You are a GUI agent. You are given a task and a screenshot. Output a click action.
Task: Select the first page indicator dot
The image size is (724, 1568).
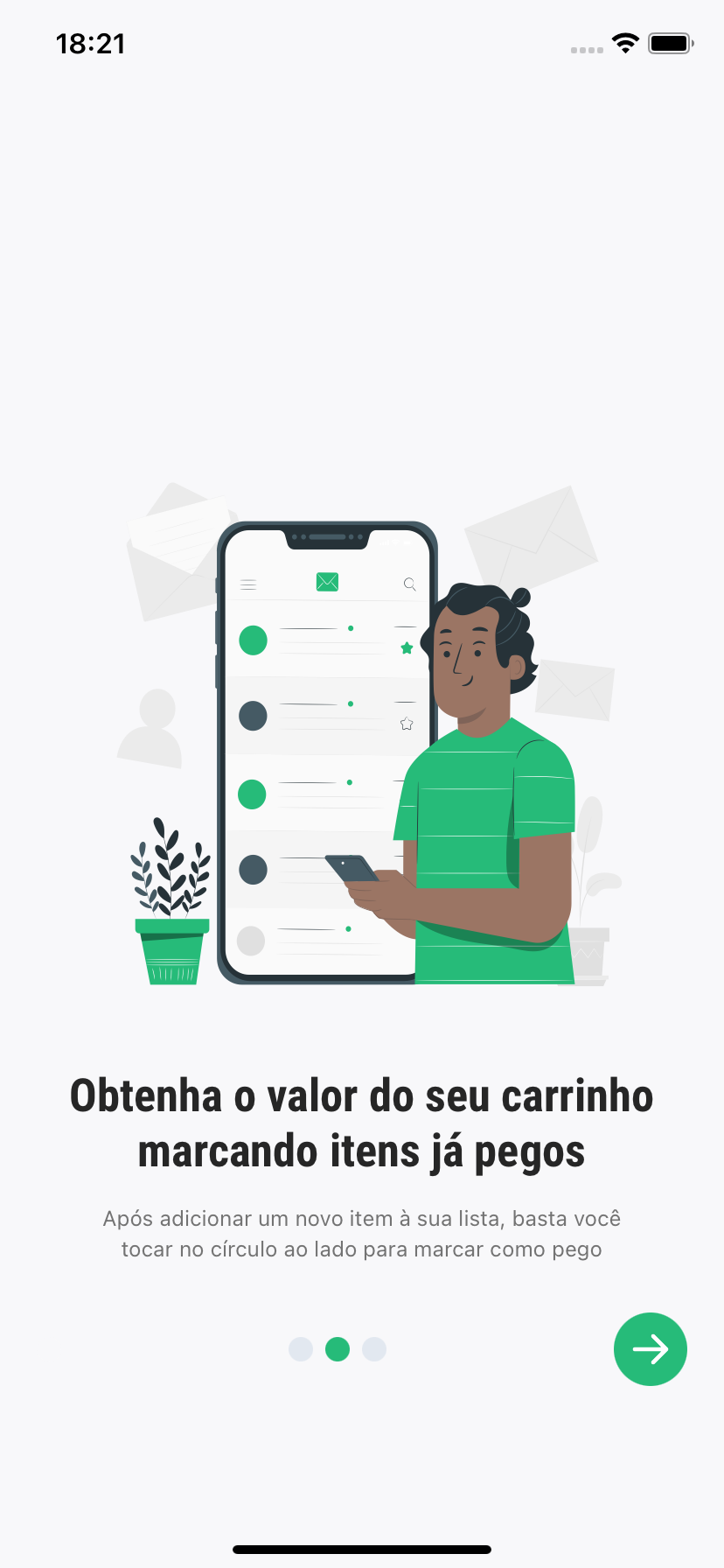click(301, 1349)
